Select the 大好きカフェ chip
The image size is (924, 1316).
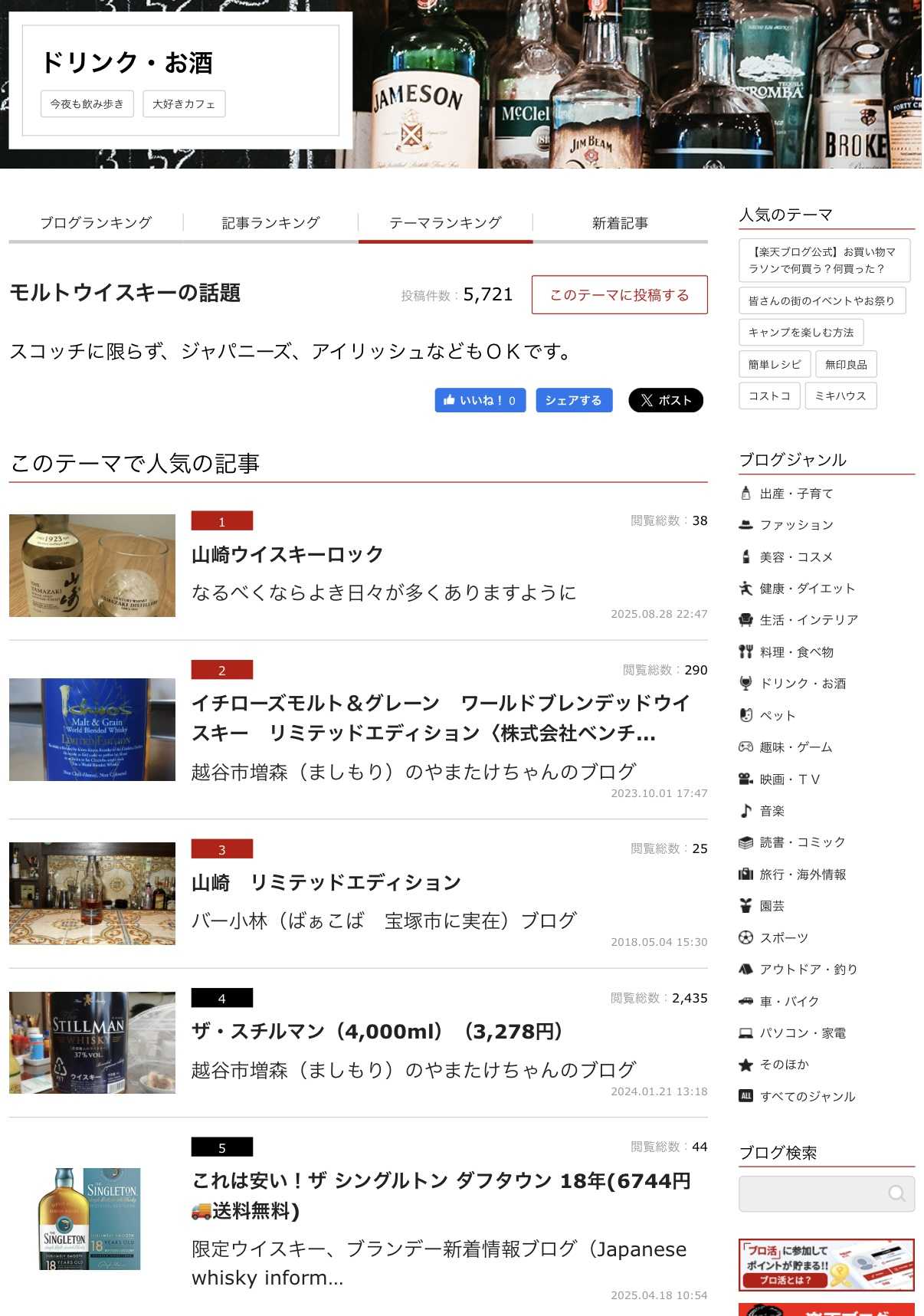(184, 104)
